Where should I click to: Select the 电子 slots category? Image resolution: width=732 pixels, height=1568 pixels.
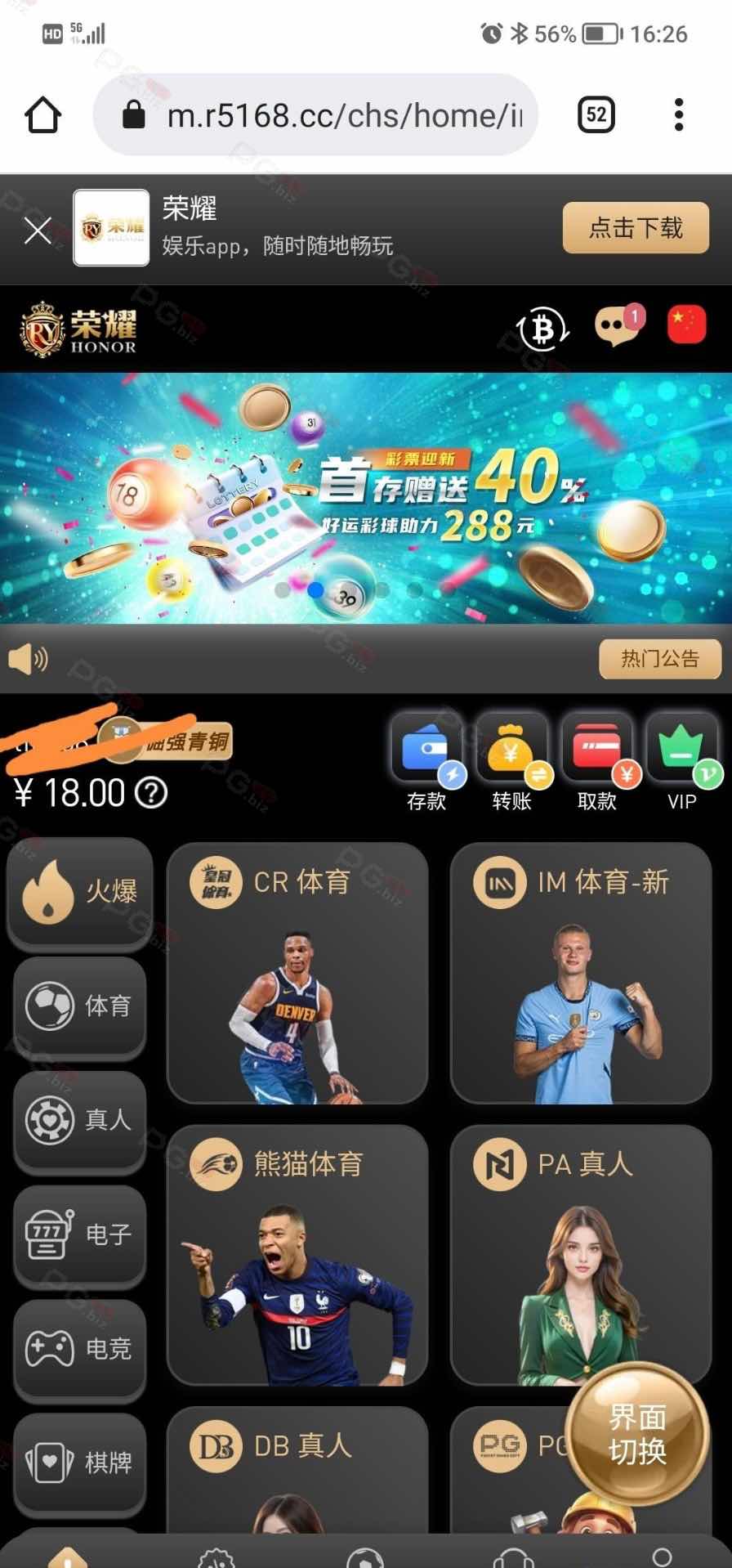coord(80,1234)
